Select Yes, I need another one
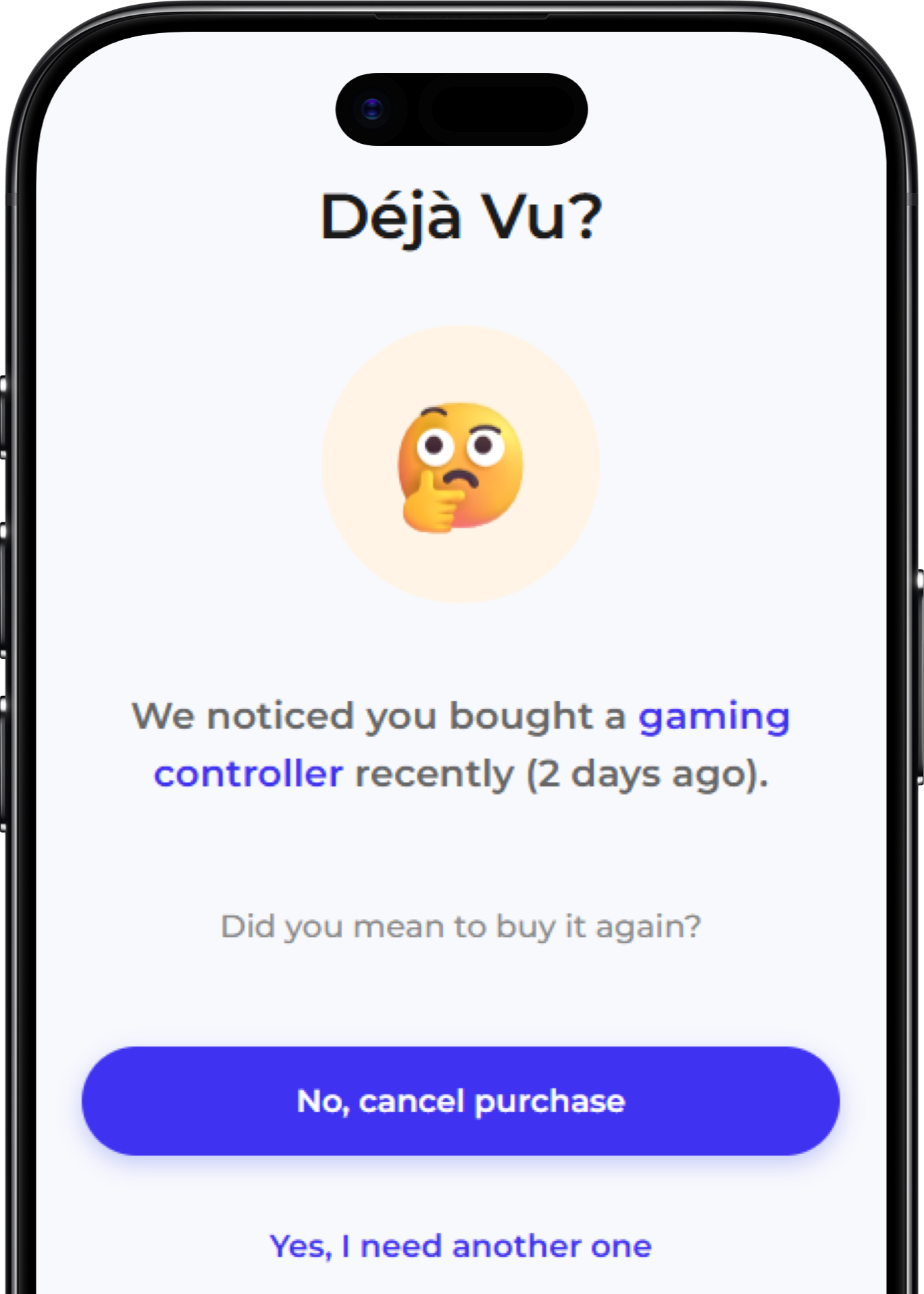Screen dimensions: 924x1294 [x=461, y=1247]
